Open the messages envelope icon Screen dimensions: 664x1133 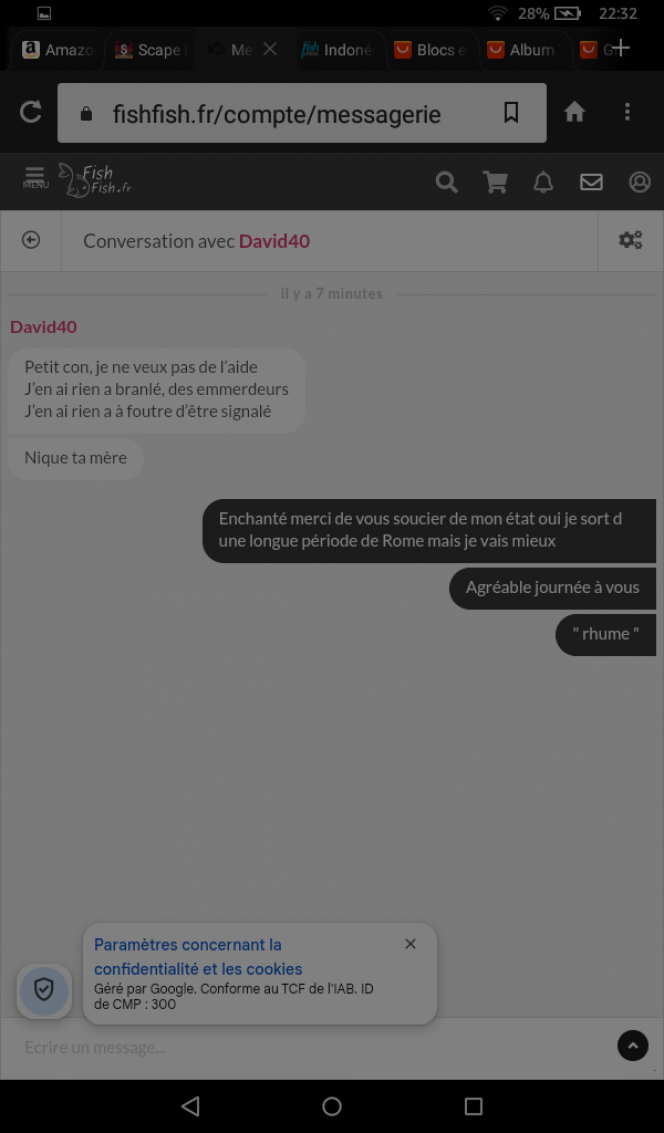click(x=591, y=182)
